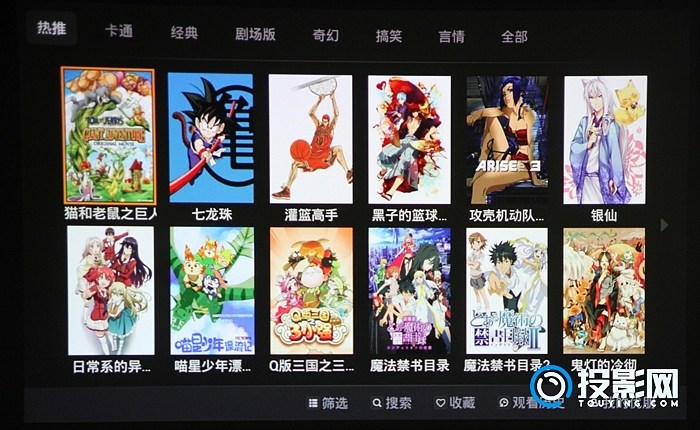Tap the 搜索 search button
The height and width of the screenshot is (430, 700).
pos(391,403)
